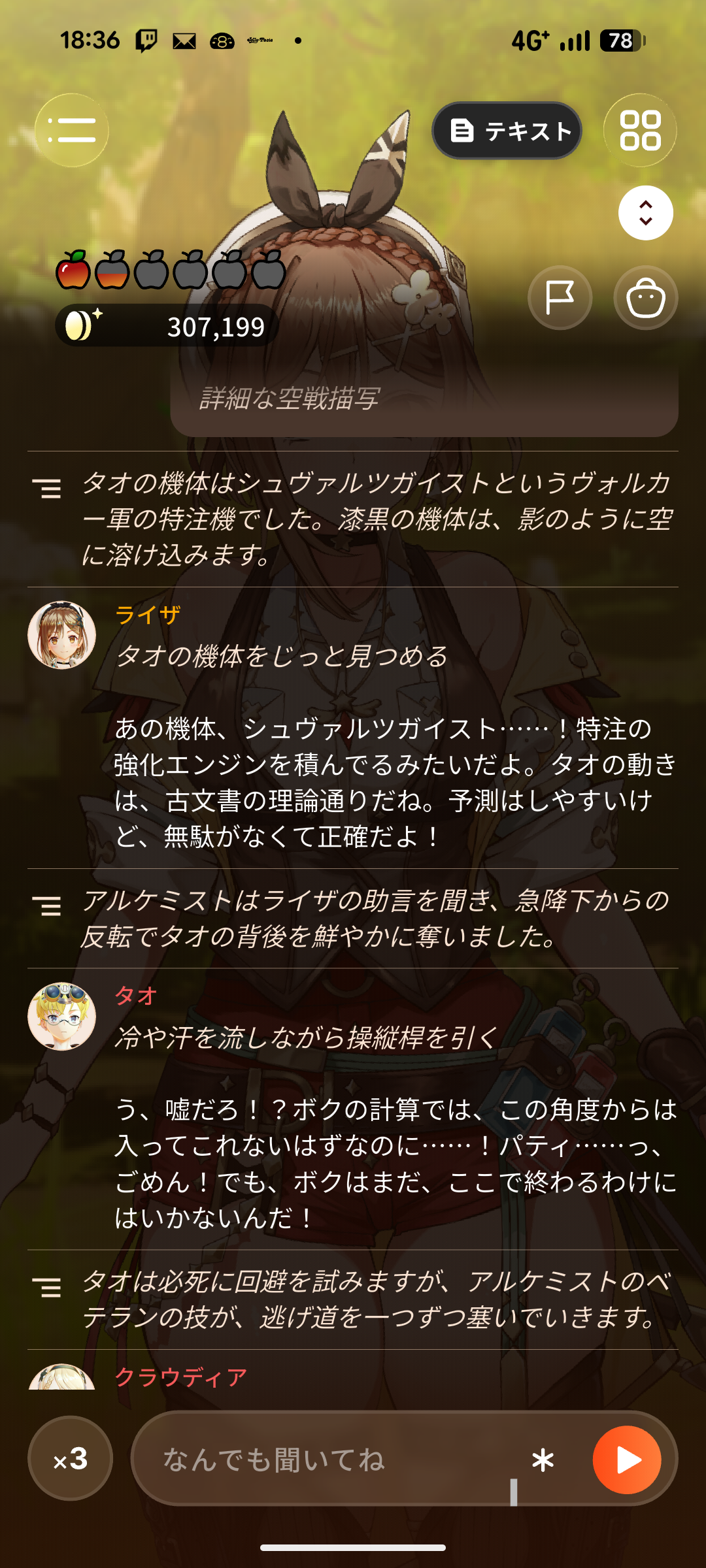Screen dimensions: 706x1568
Task: Focus the なんでも聞いてね message field
Action: click(327, 1459)
